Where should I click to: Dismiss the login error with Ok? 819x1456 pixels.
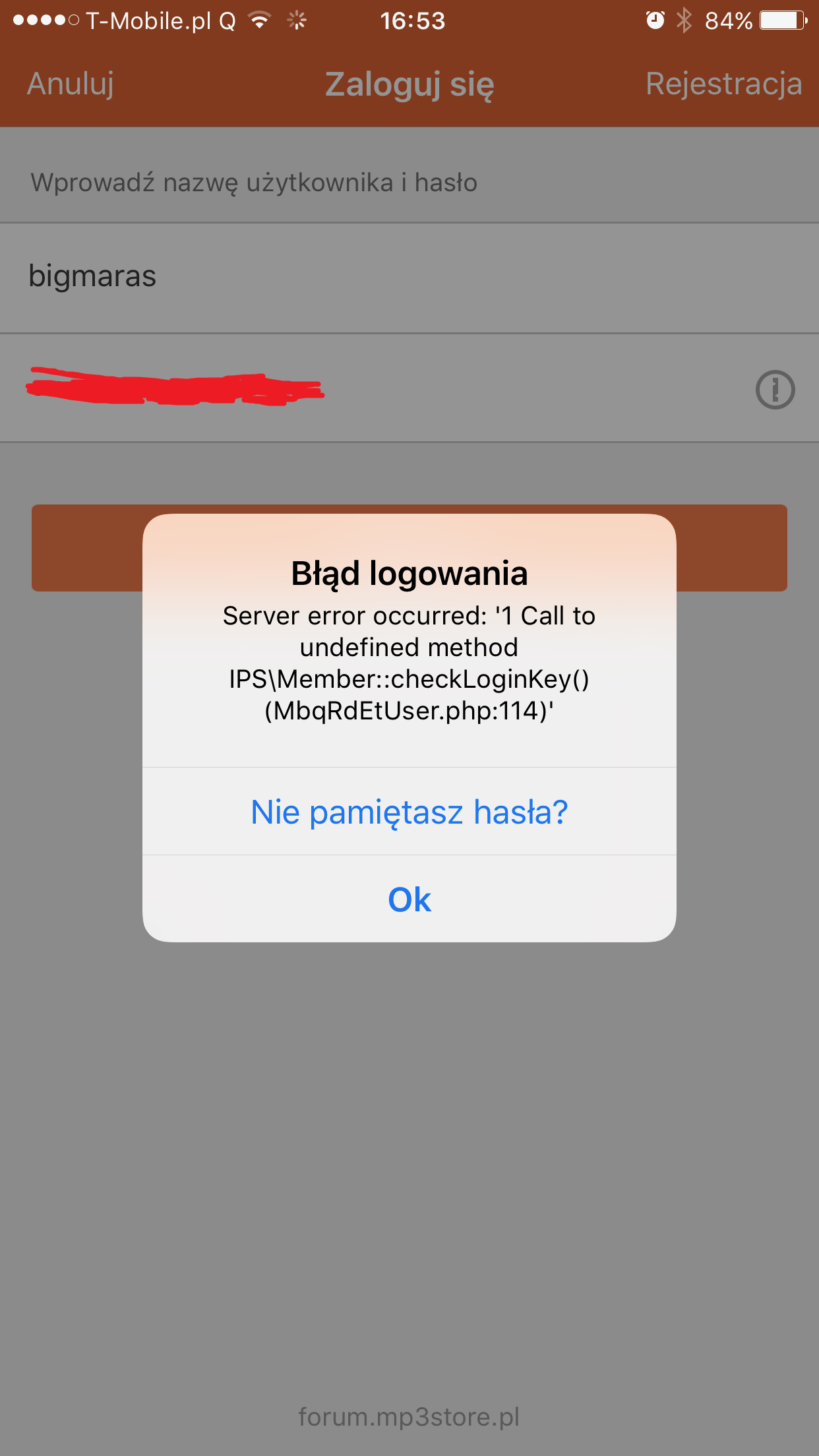[409, 899]
